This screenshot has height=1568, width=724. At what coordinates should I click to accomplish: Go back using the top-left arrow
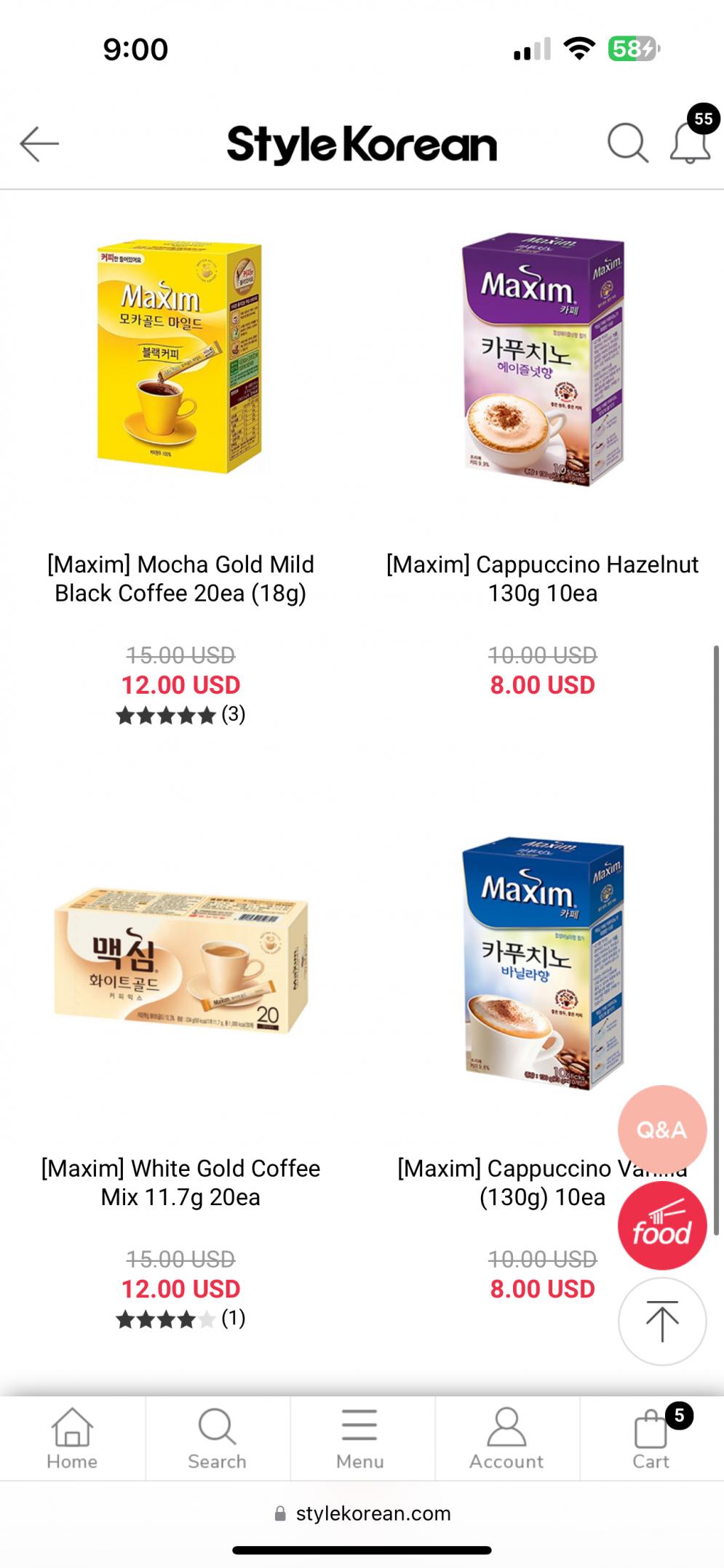(x=39, y=143)
